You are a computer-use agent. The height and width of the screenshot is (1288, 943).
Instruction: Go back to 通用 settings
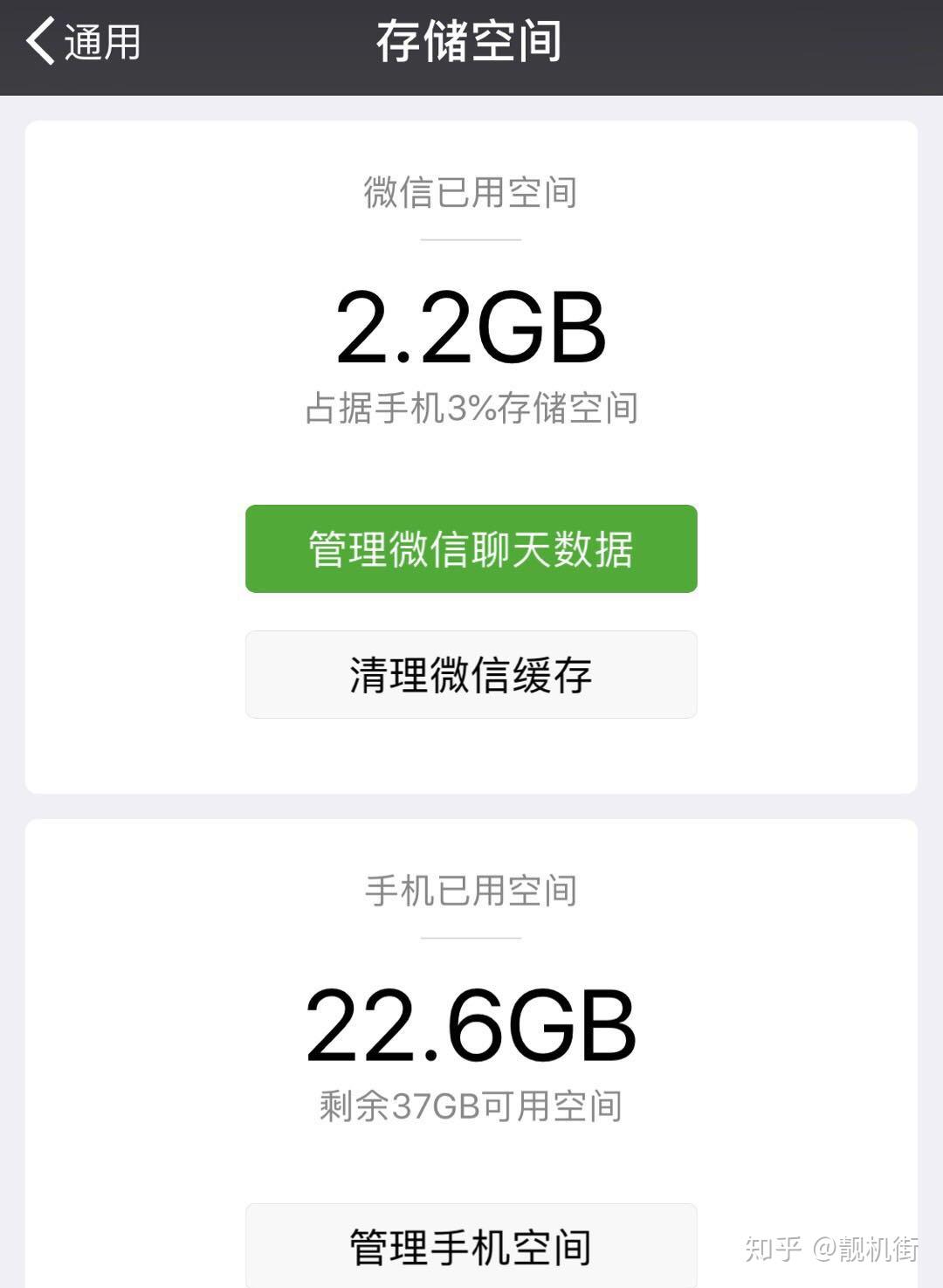[x=83, y=41]
